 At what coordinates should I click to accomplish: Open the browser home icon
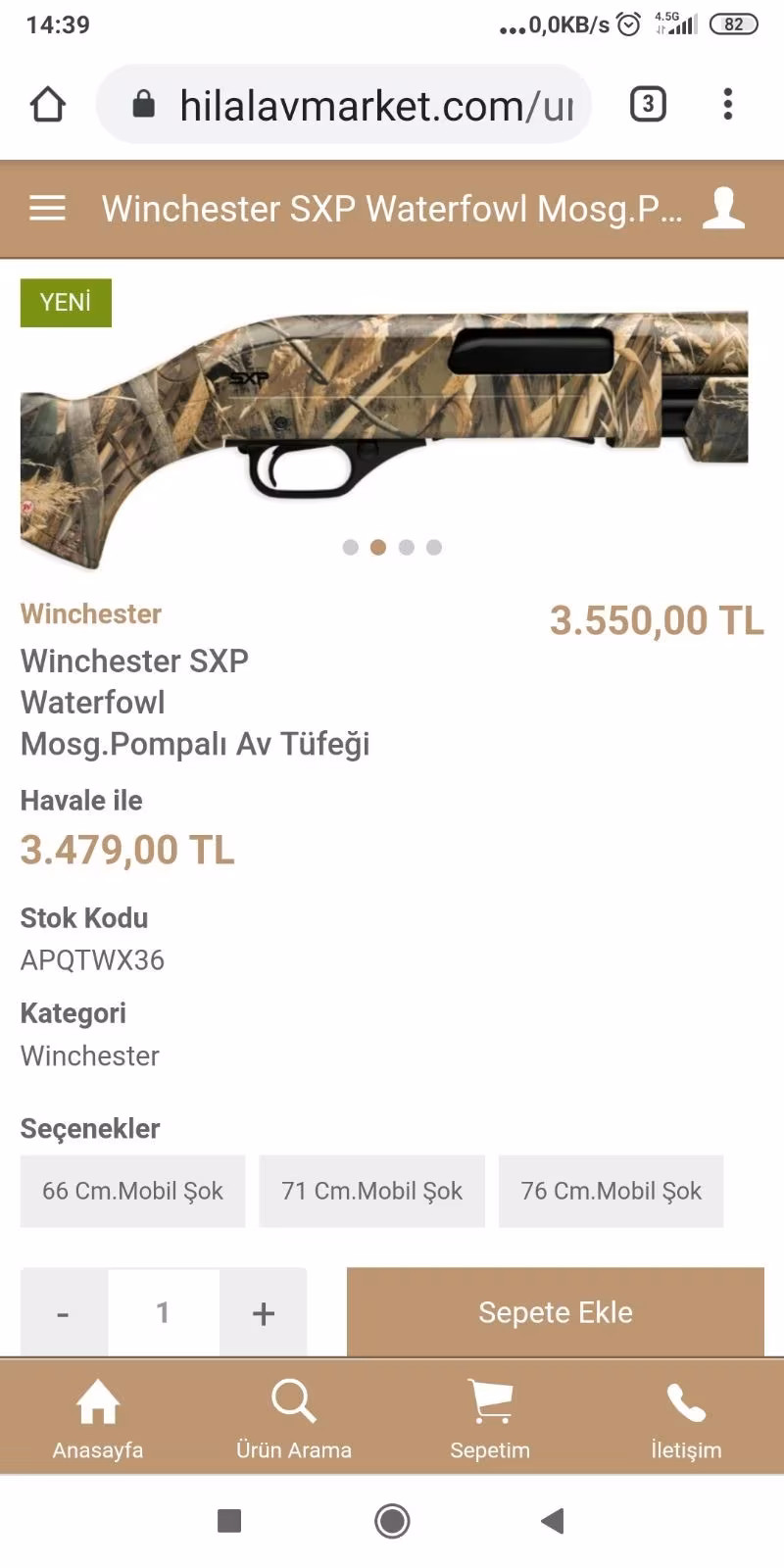click(x=48, y=104)
